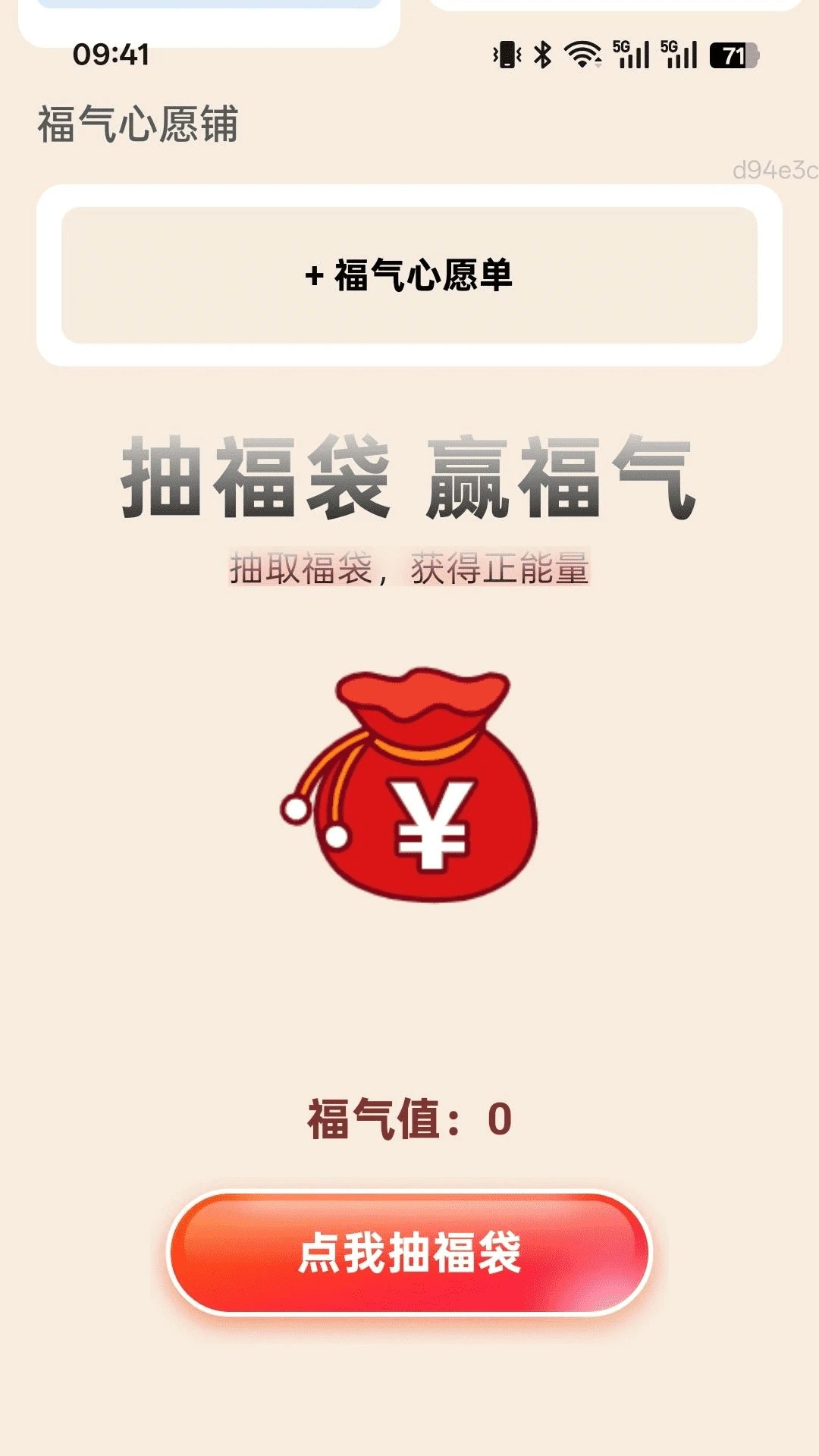The width and height of the screenshot is (819, 1456).
Task: Click the + 福气心愿单 button
Action: click(409, 277)
